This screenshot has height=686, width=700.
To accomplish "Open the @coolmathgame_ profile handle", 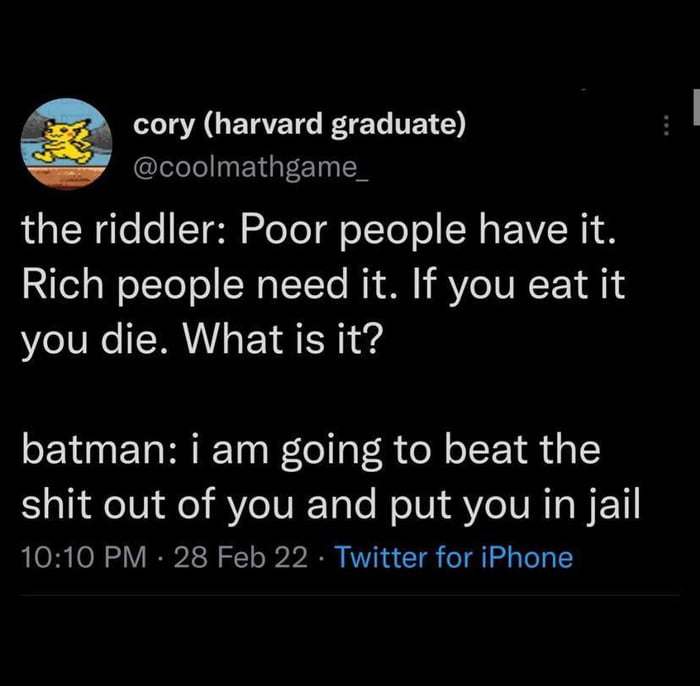I will tap(251, 166).
